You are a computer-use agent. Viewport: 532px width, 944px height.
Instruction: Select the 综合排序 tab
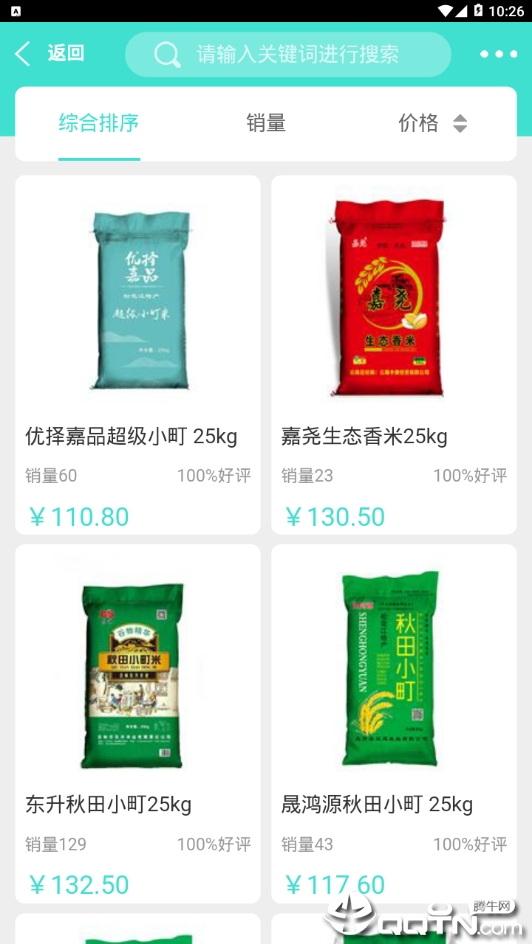coord(99,123)
